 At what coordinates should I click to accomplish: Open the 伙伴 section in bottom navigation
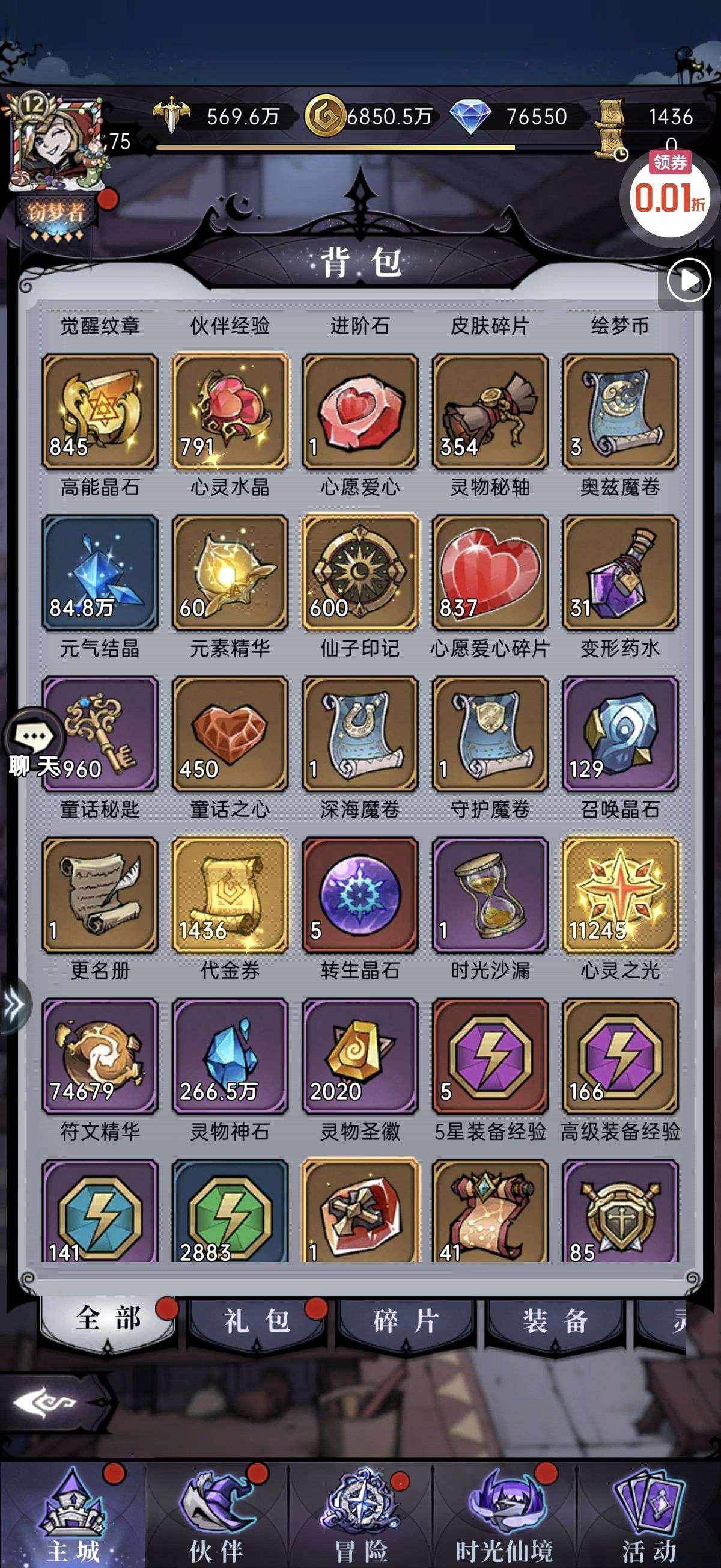[216, 1516]
